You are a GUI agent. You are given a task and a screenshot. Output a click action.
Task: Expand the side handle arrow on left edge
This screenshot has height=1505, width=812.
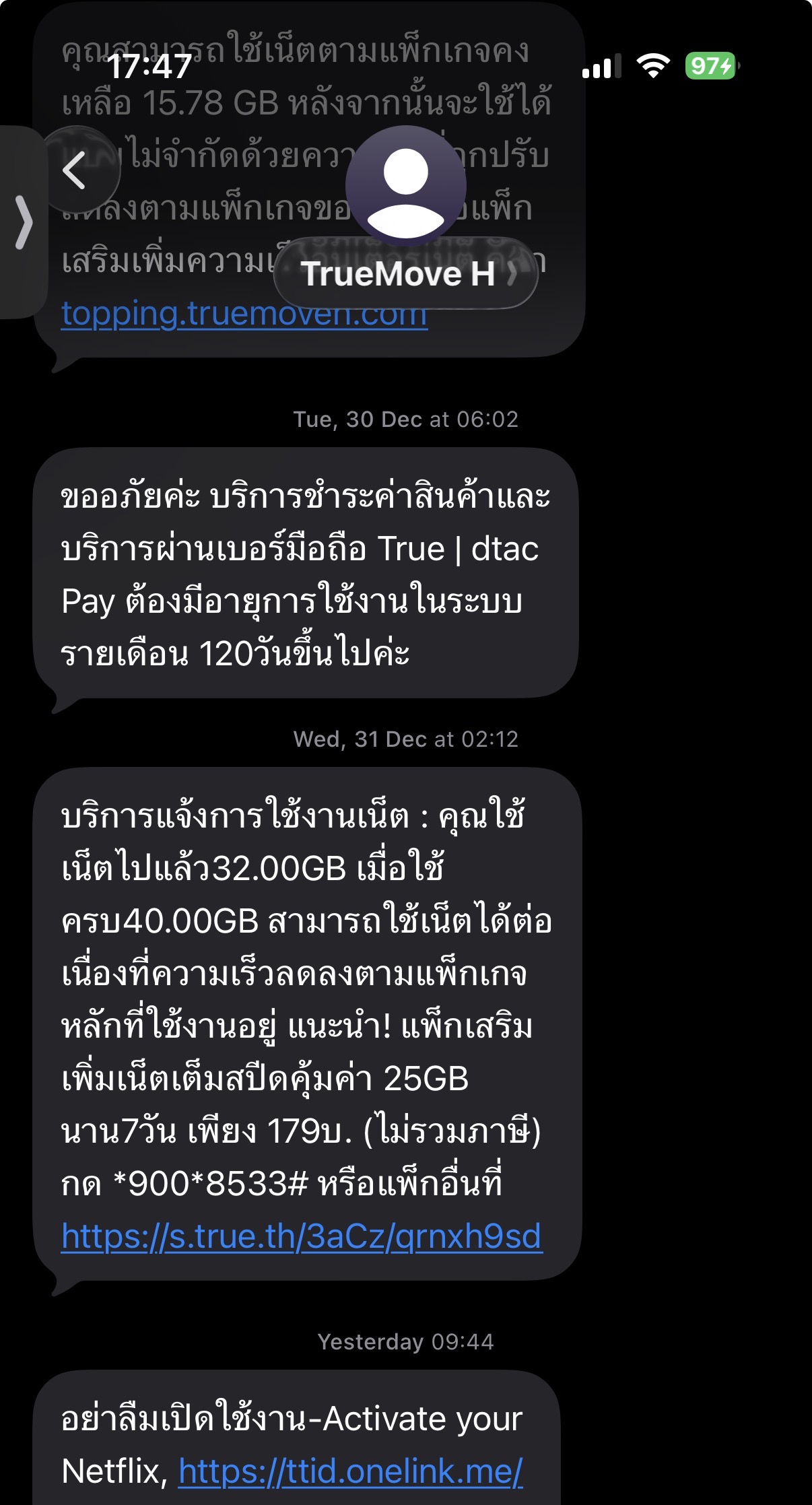coord(24,222)
